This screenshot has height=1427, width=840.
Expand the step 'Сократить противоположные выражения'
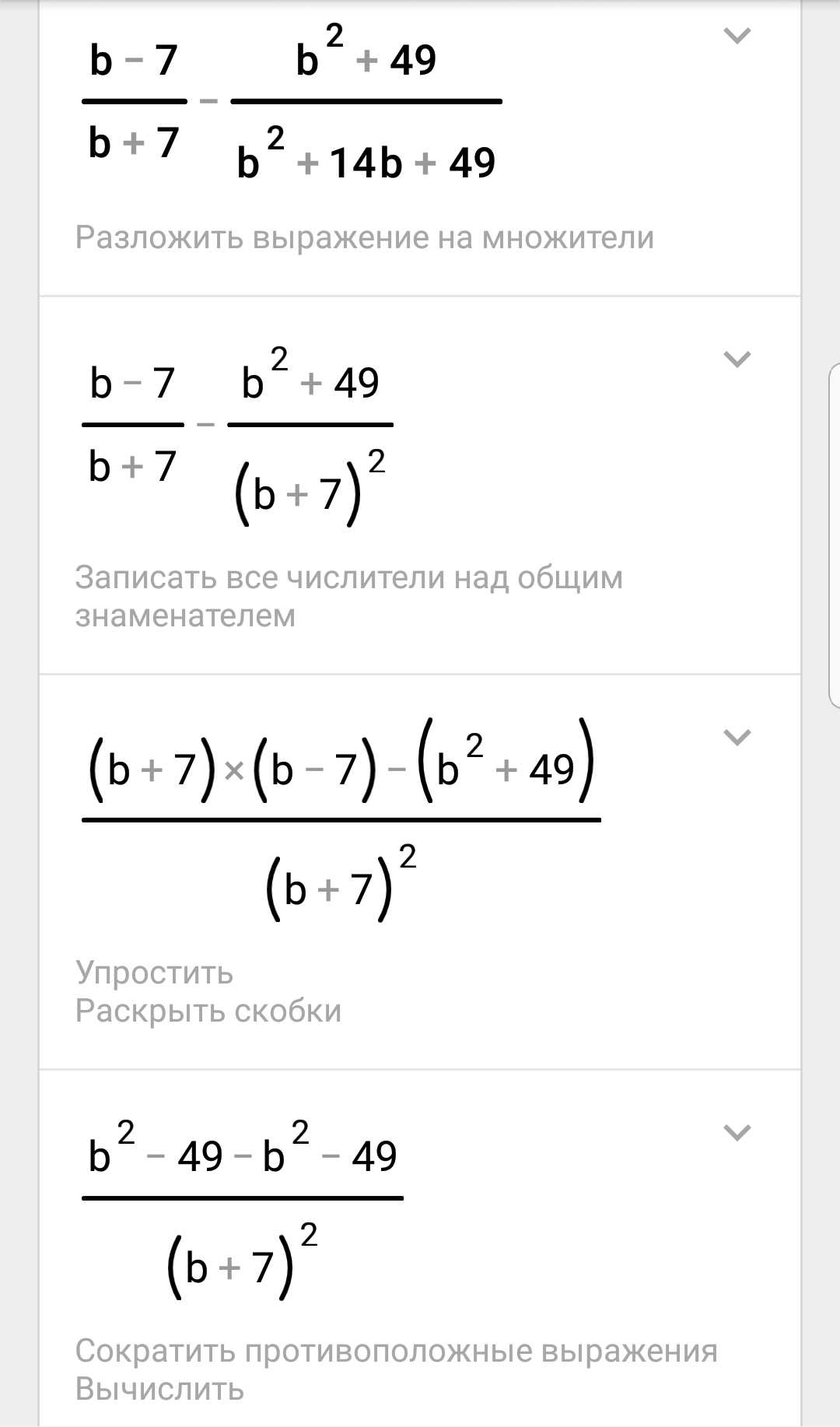click(737, 1133)
